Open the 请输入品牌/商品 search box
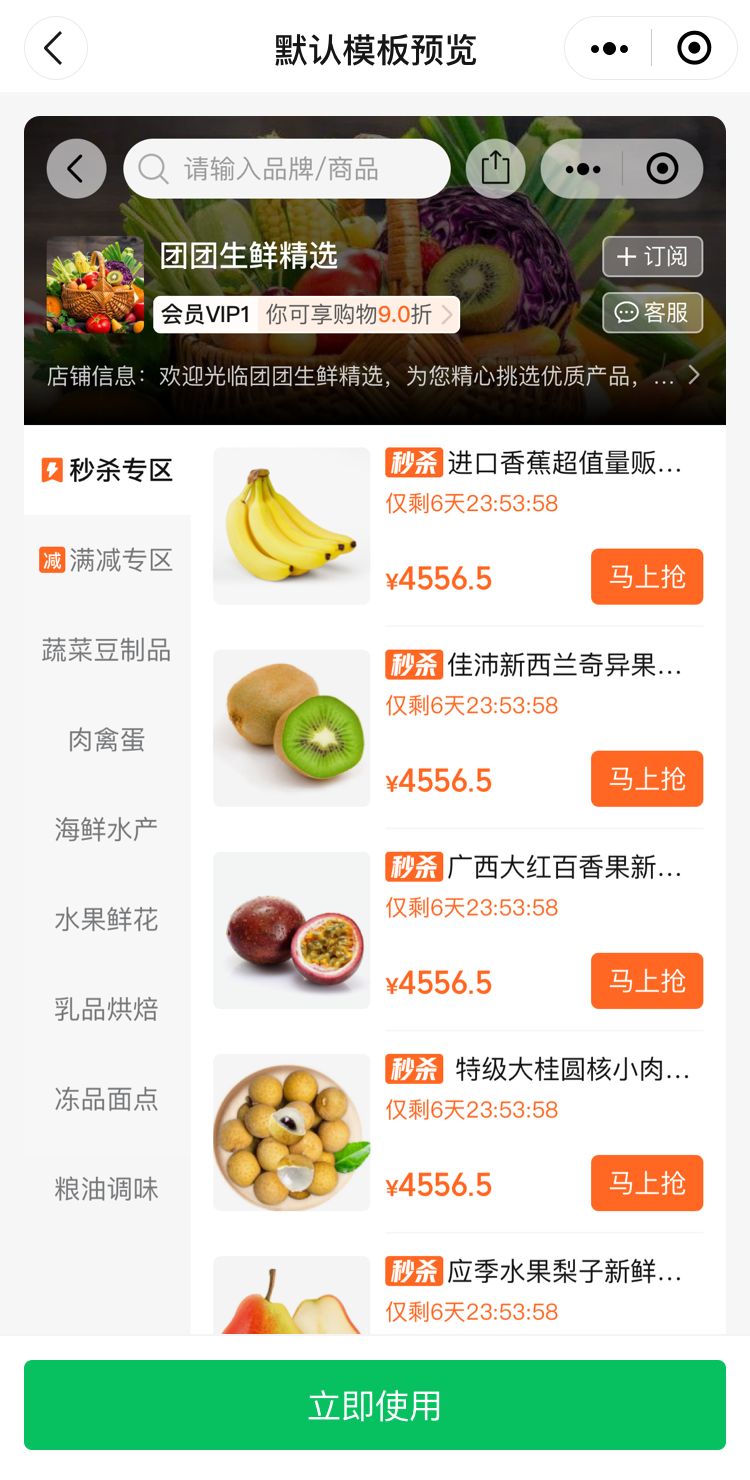Screen dimensions: 750x1480 click(287, 169)
